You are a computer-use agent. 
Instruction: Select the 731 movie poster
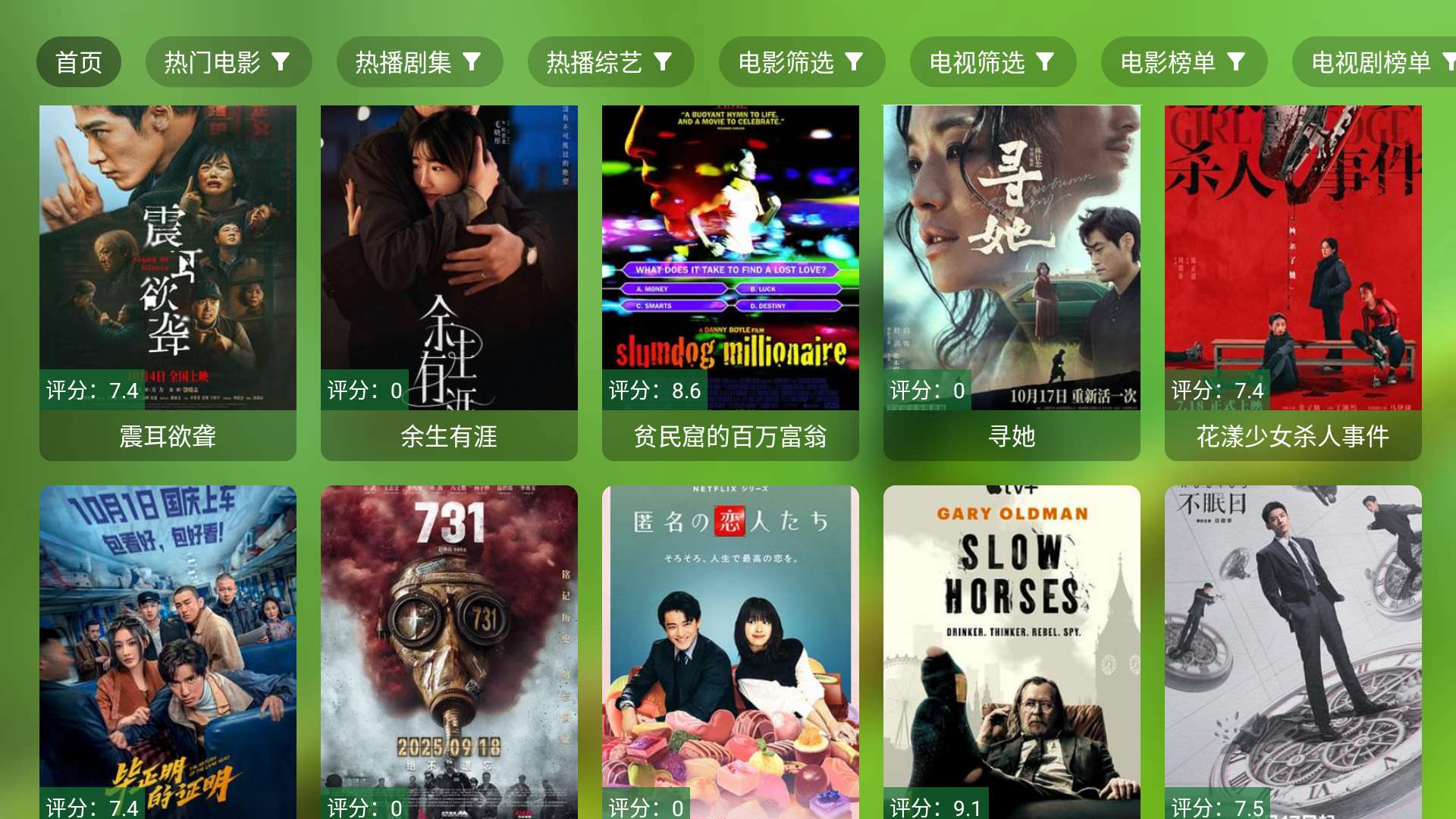pyautogui.click(x=449, y=652)
